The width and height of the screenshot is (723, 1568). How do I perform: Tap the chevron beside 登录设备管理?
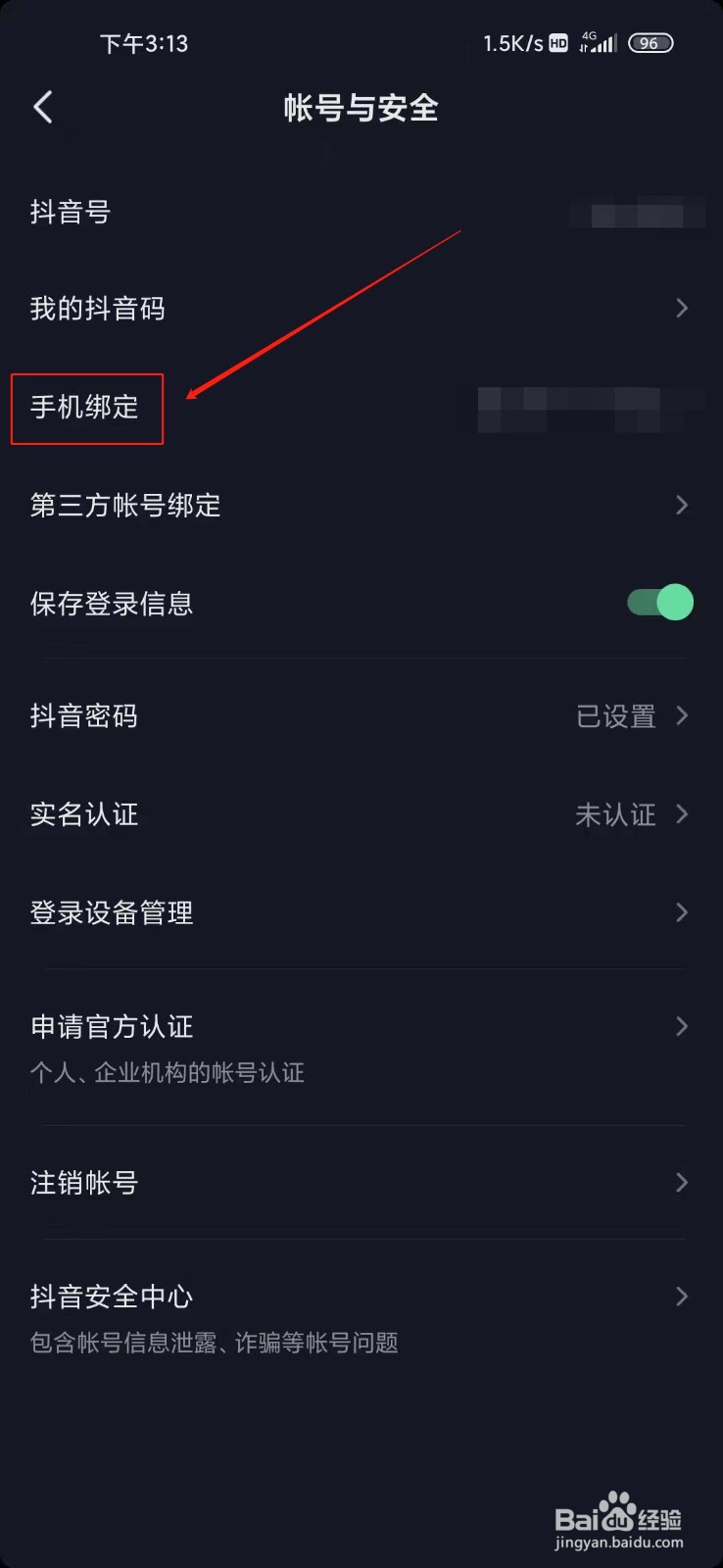[681, 912]
